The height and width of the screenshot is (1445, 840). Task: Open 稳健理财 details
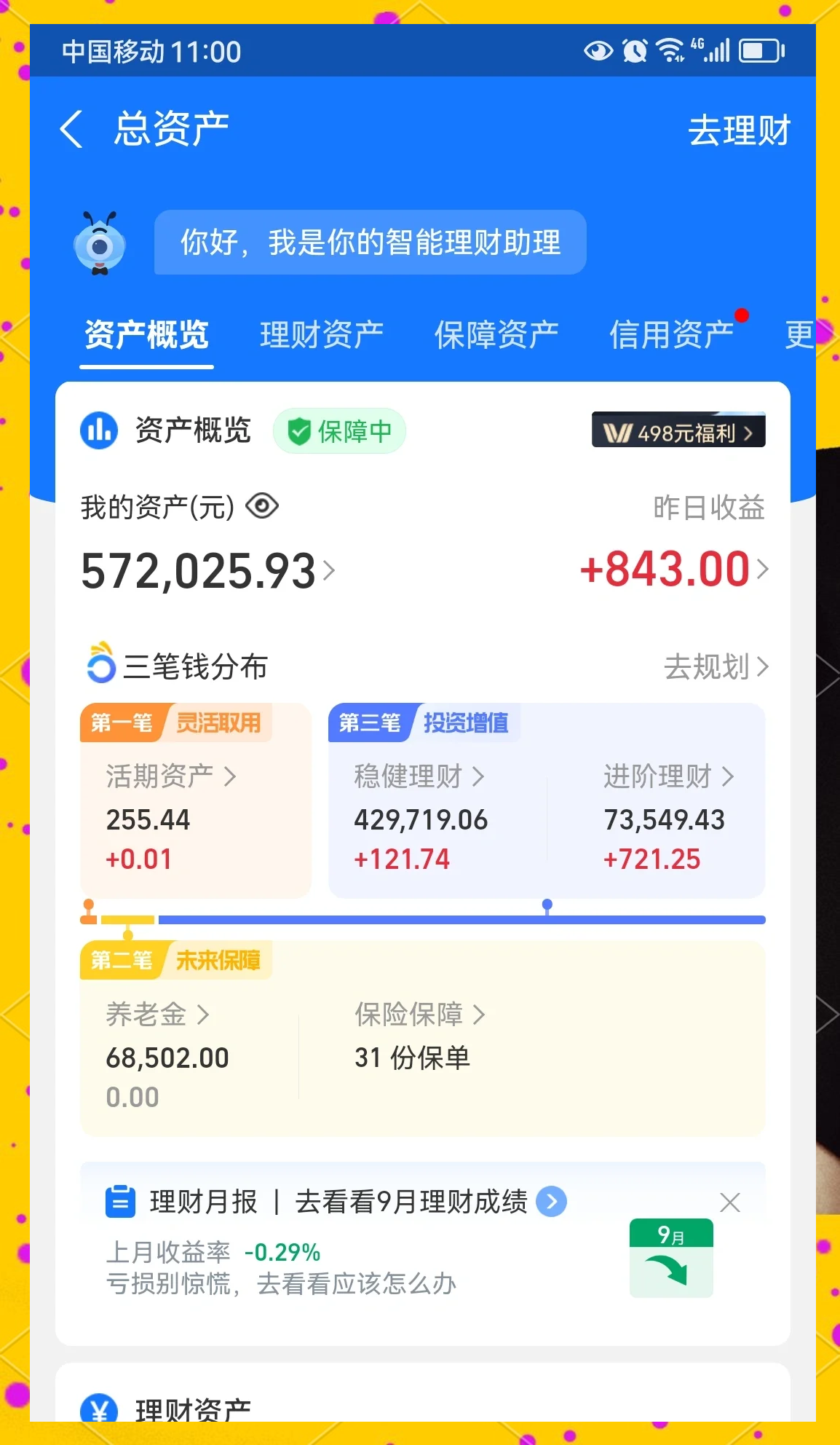pos(419,776)
